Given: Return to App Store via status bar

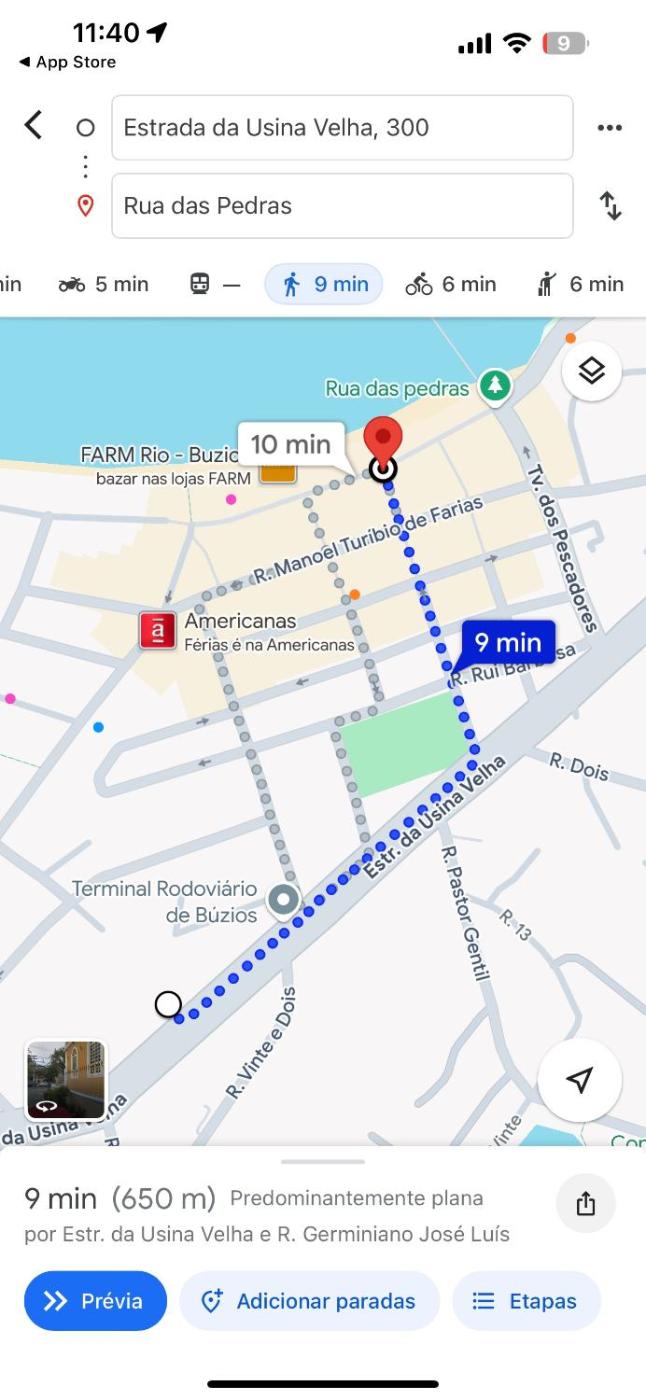Looking at the screenshot, I should click(66, 62).
